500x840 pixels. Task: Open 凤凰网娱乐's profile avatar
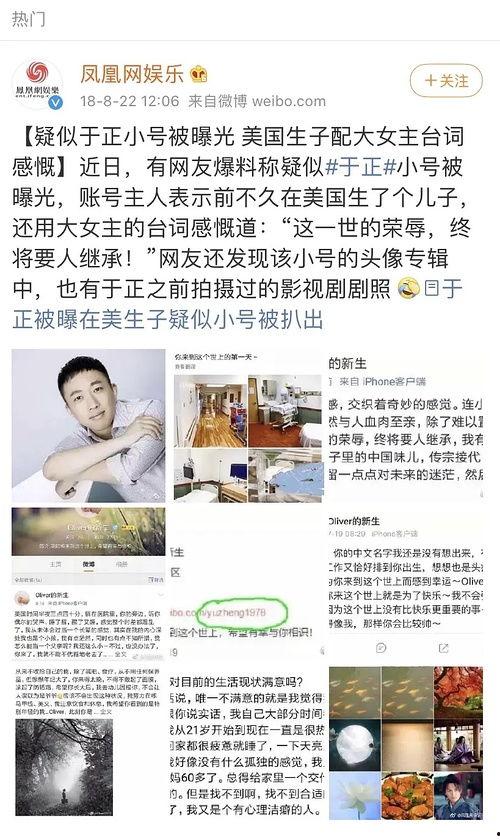(x=38, y=85)
